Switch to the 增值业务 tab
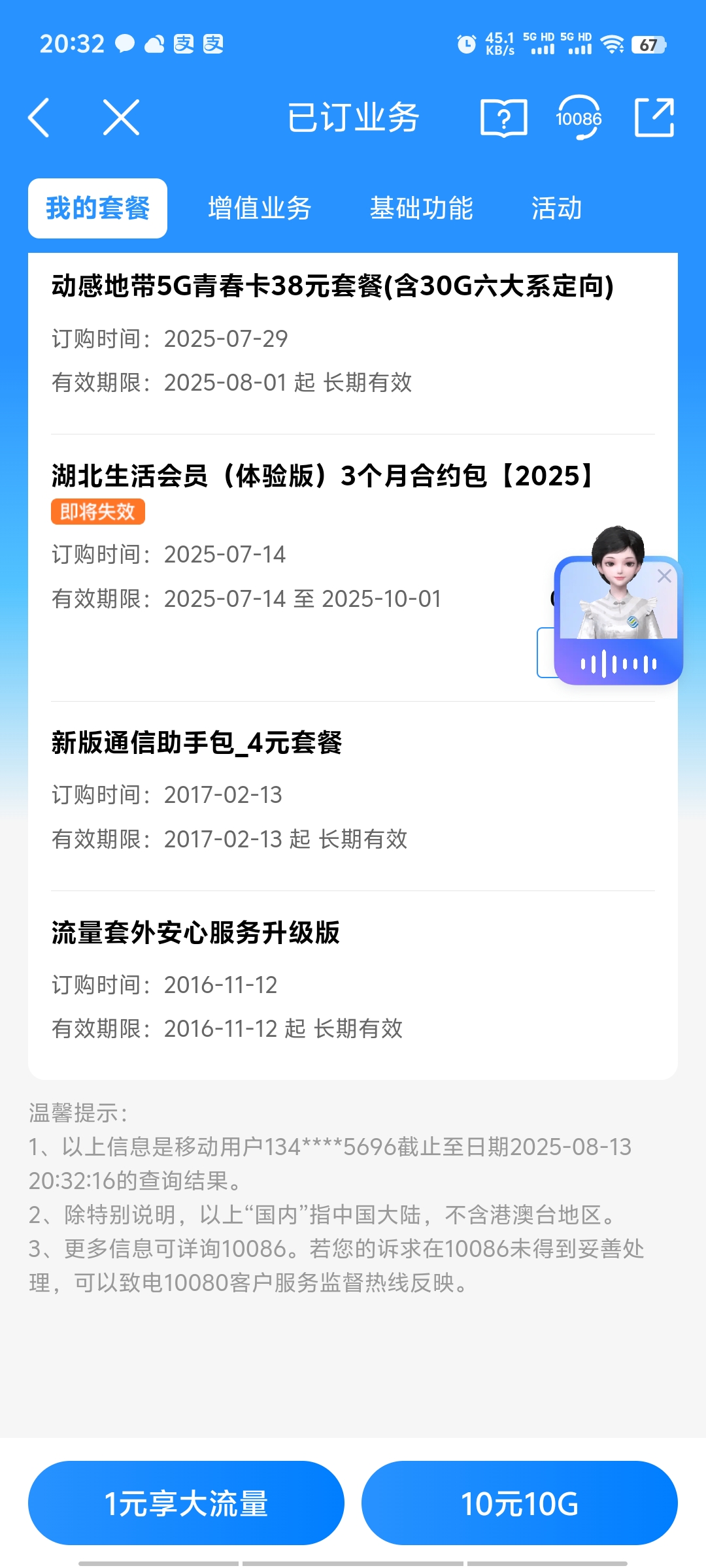 coord(260,208)
